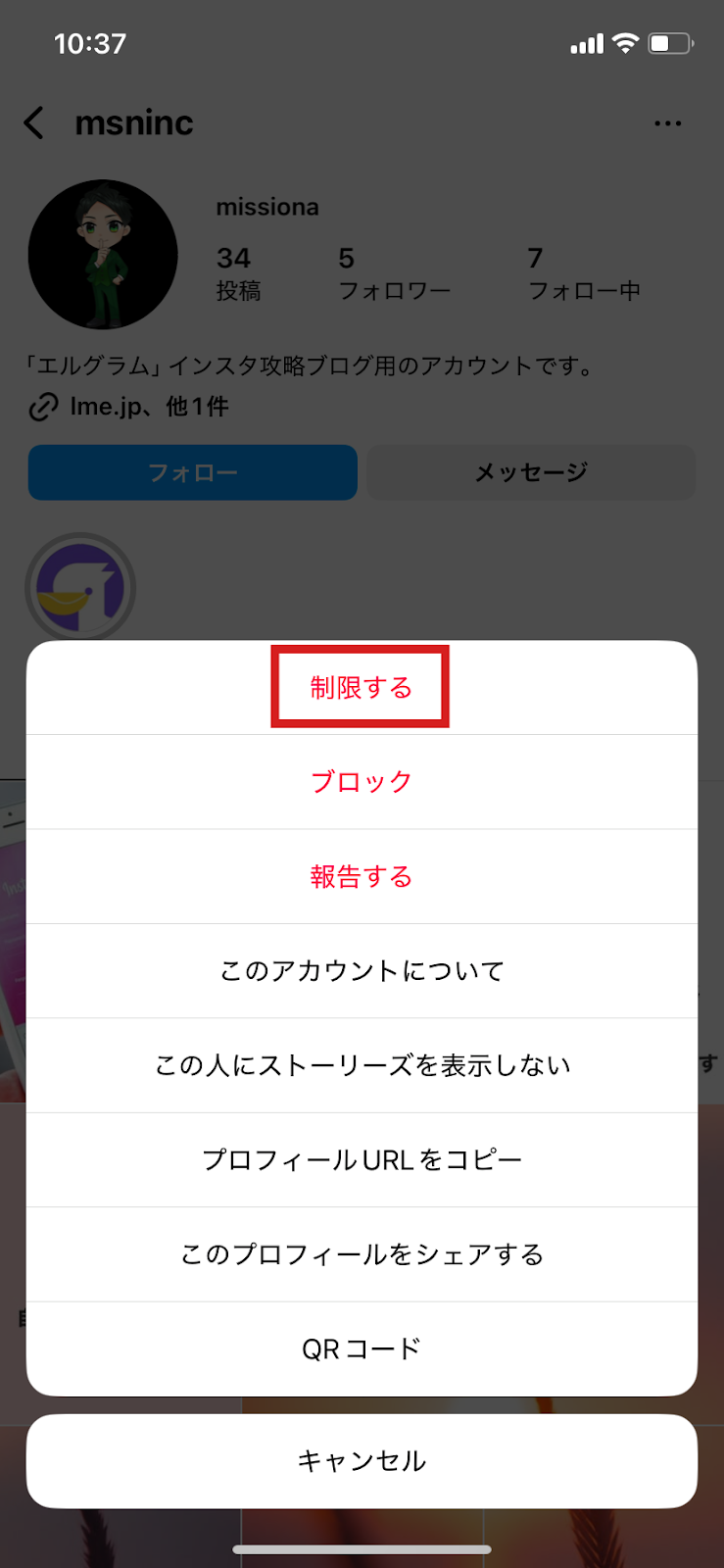Copy the profile URL with プロフィールURLをコピー
This screenshot has height=1568, width=724.
pos(362,1160)
